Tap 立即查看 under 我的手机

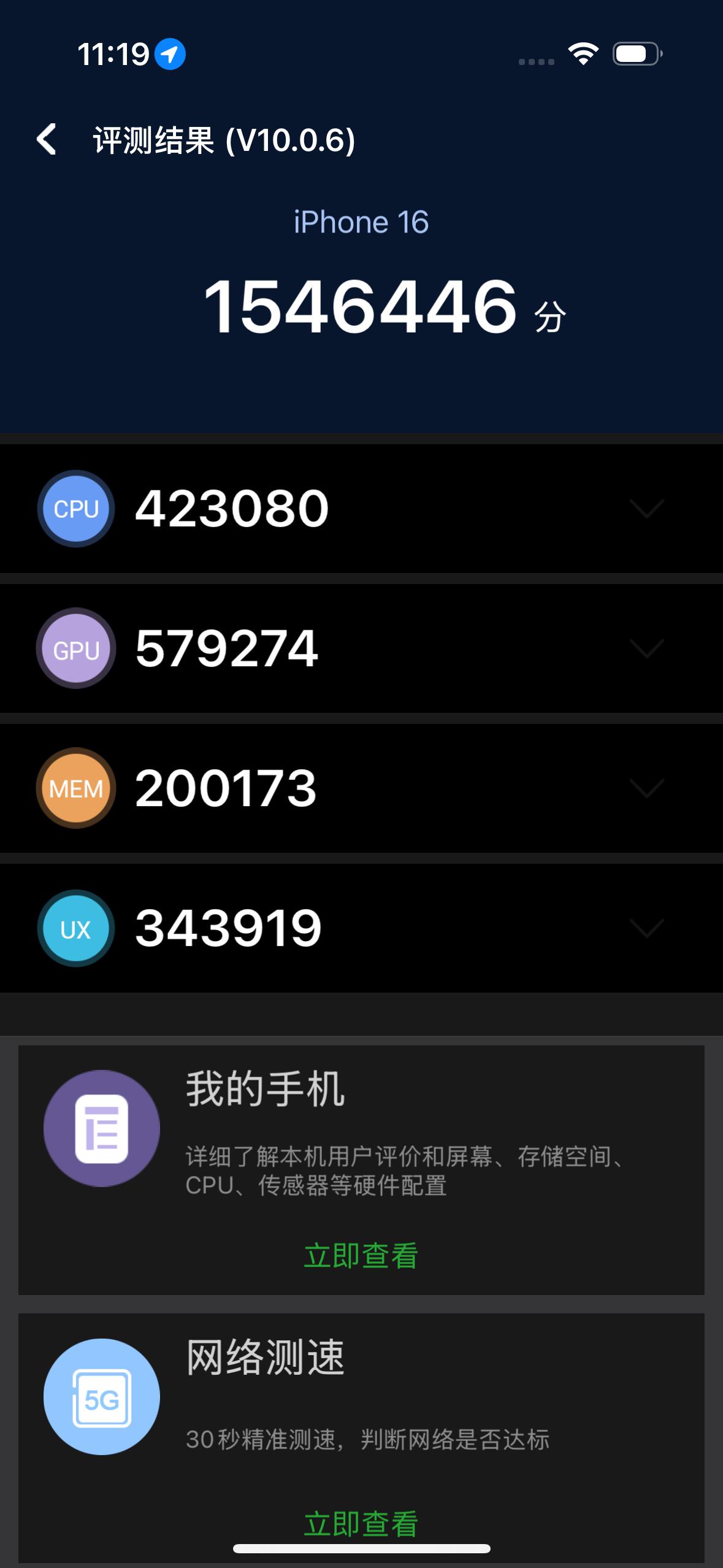(x=361, y=1256)
